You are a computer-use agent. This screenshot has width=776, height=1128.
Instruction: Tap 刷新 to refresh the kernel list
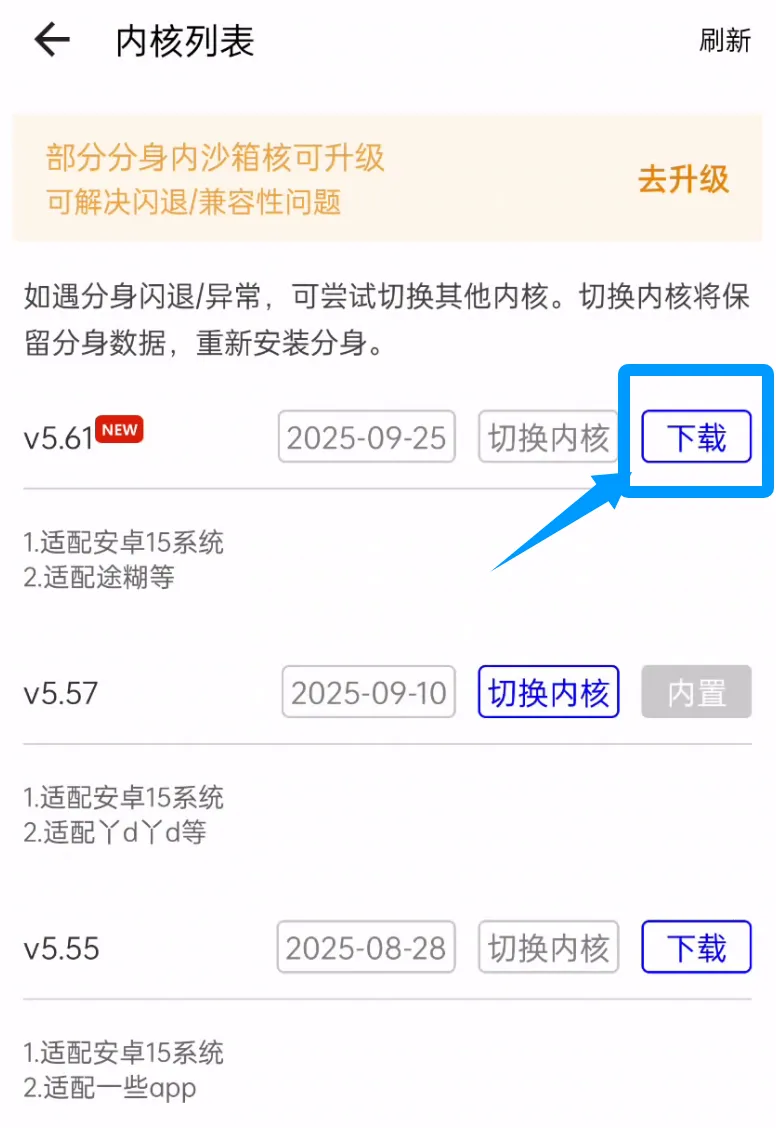click(724, 41)
